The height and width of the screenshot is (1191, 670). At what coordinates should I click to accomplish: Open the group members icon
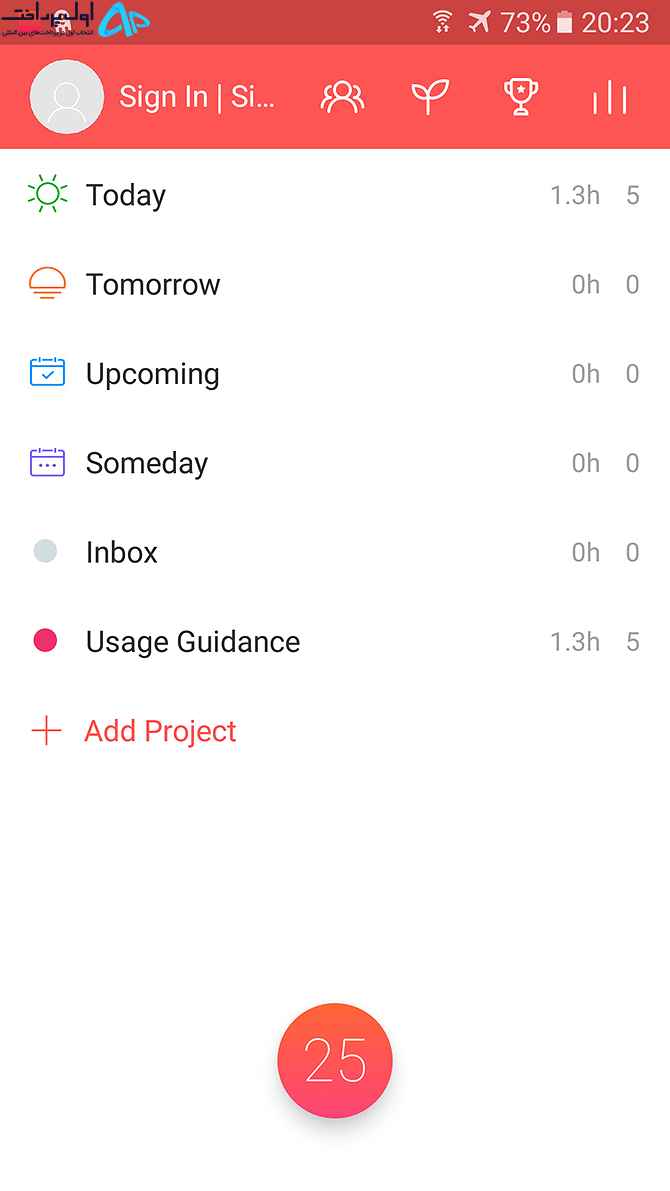343,97
